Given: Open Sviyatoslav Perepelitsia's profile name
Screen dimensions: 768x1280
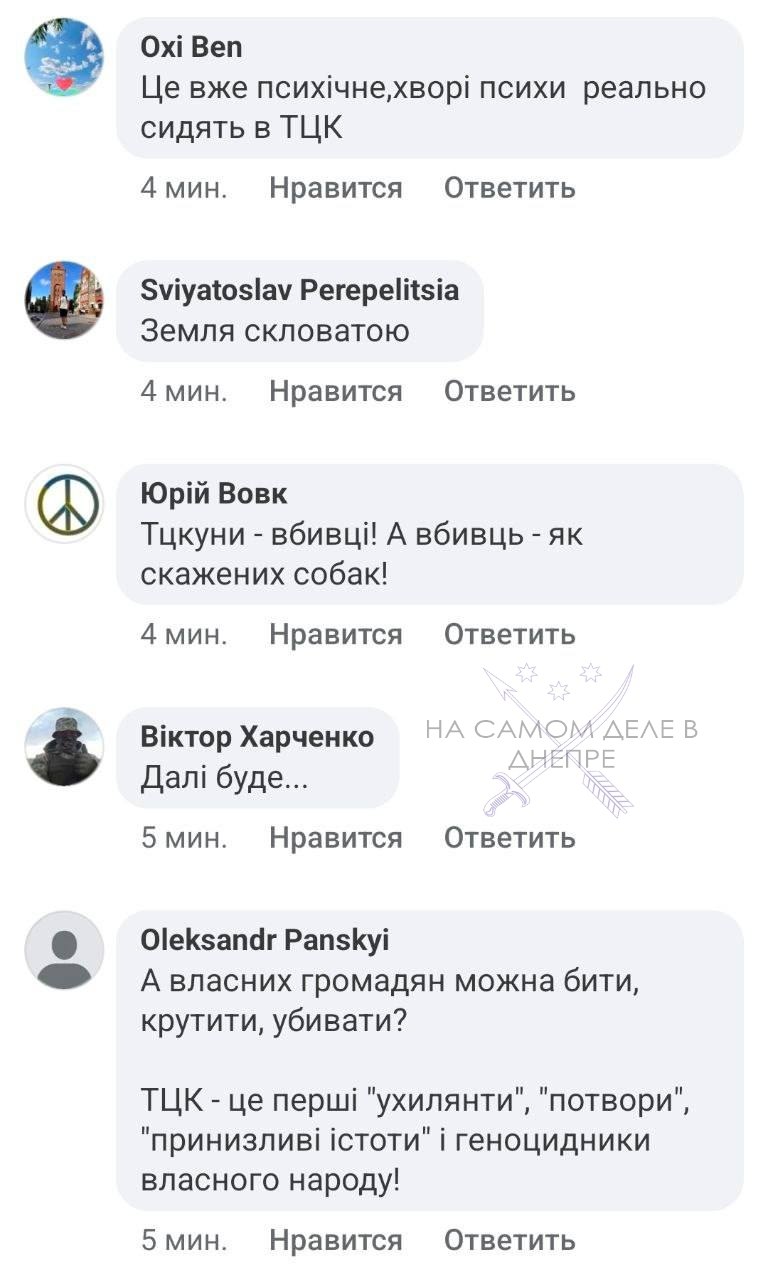Looking at the screenshot, I should tap(300, 290).
